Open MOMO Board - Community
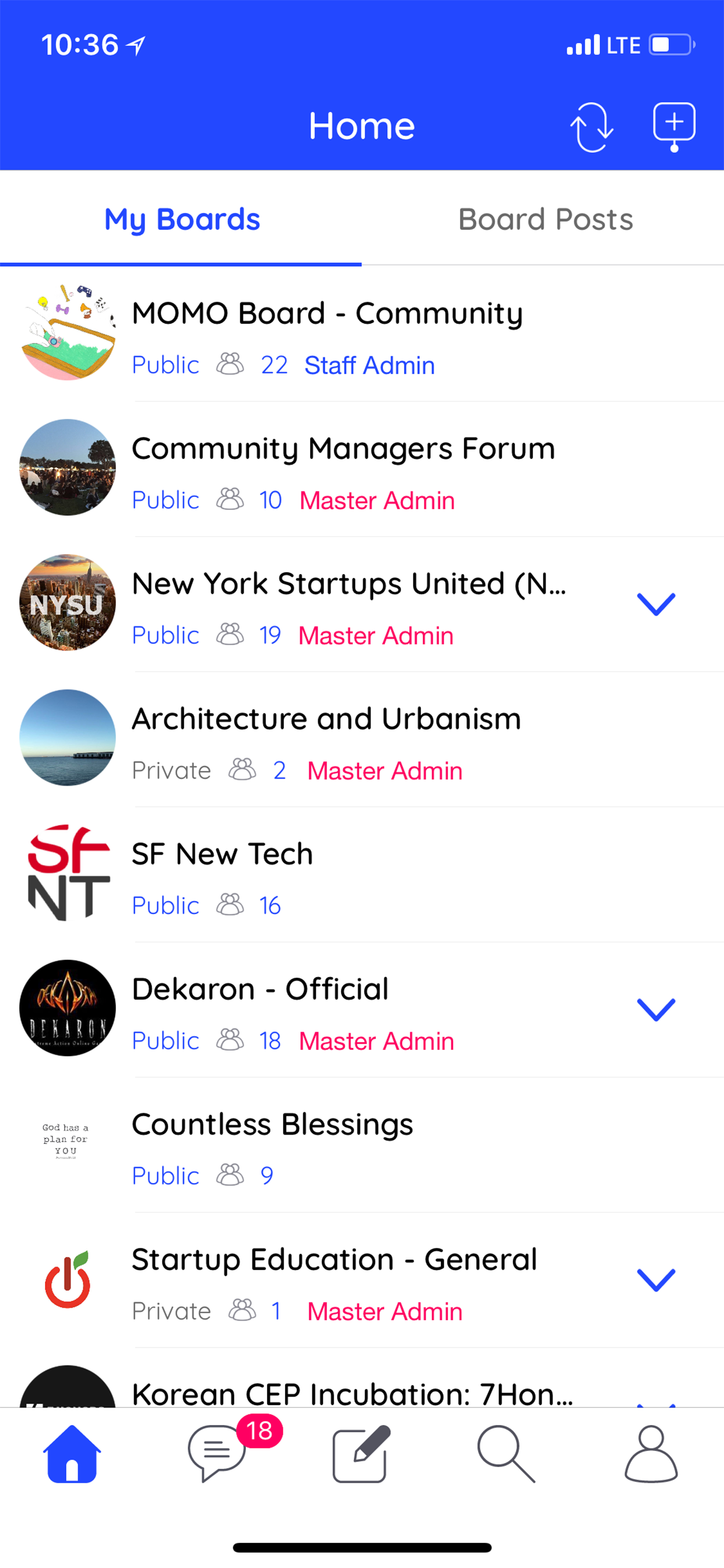 326,314
